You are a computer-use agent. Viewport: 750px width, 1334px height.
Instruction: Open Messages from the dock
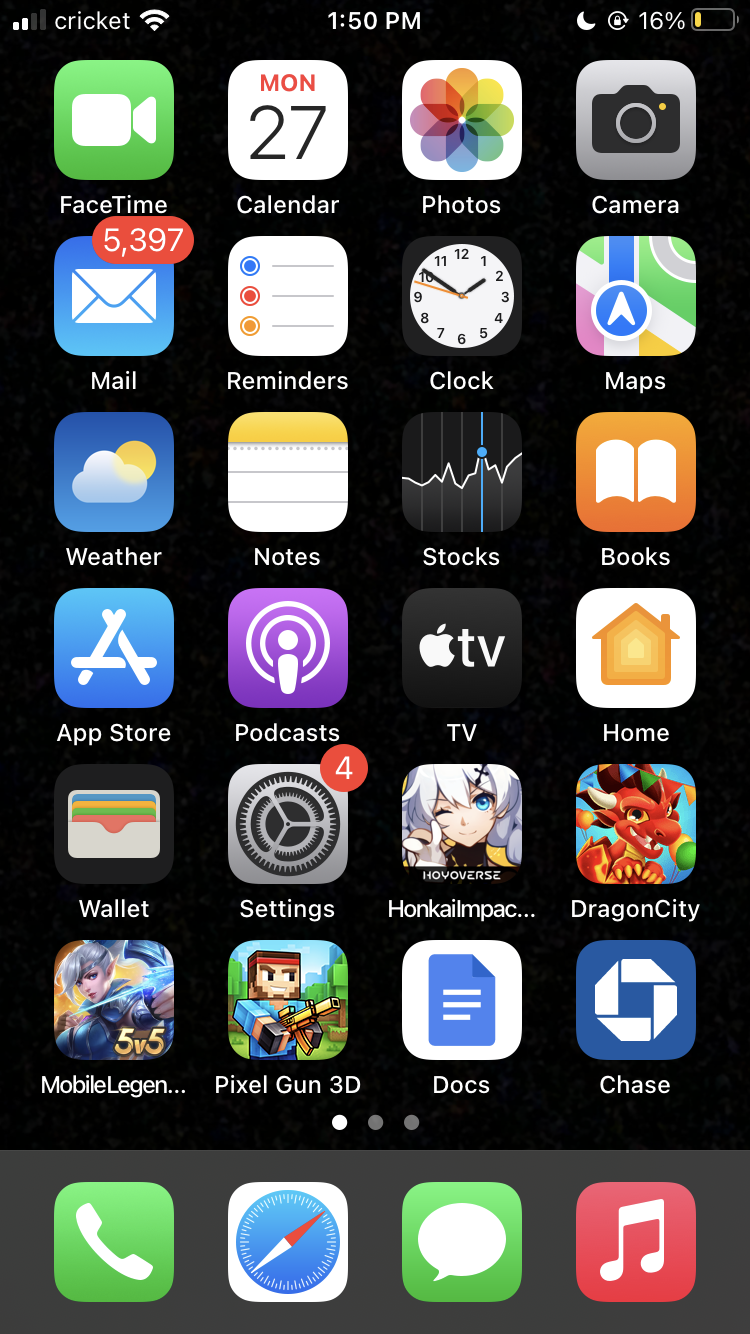click(x=461, y=1242)
